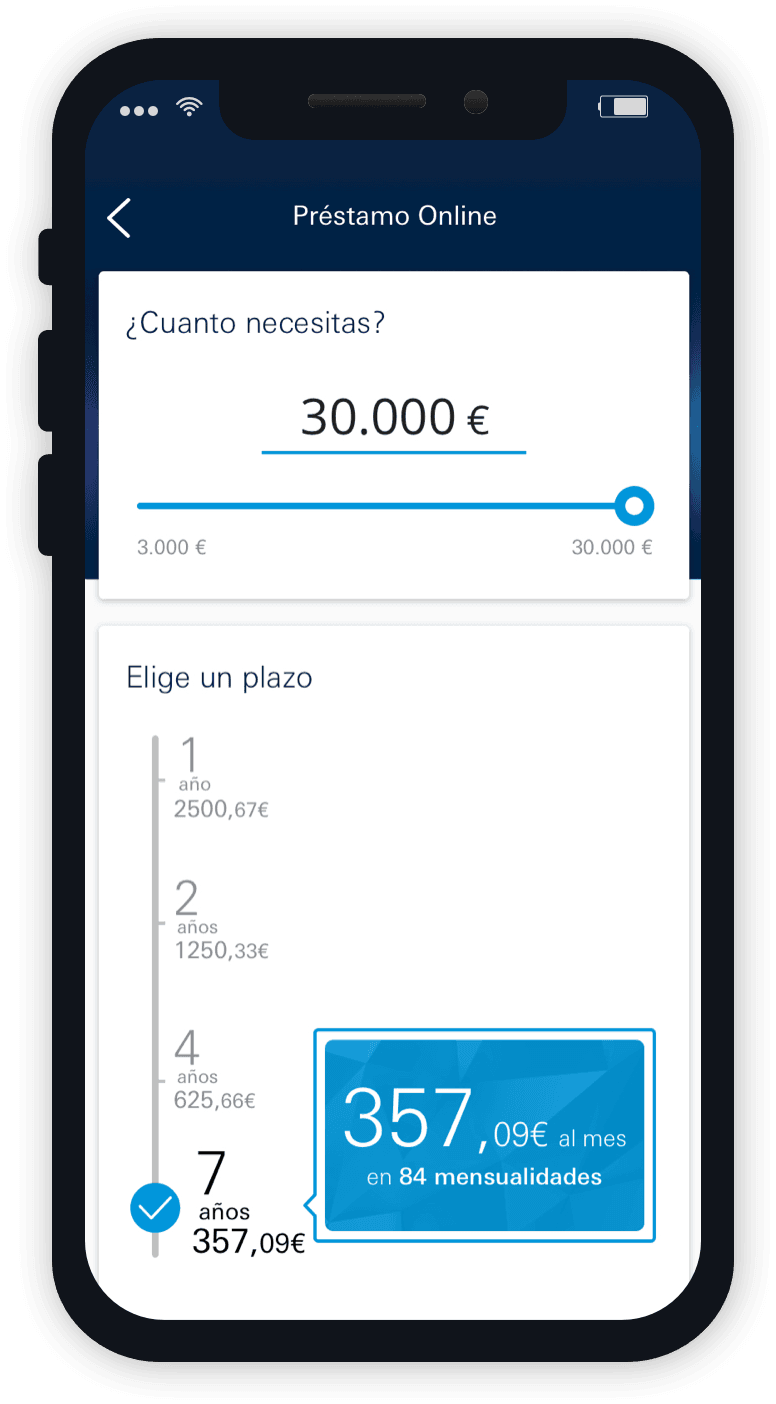This screenshot has width=776, height=1404.
Task: Tap the loan amount slider handle
Action: (x=633, y=506)
